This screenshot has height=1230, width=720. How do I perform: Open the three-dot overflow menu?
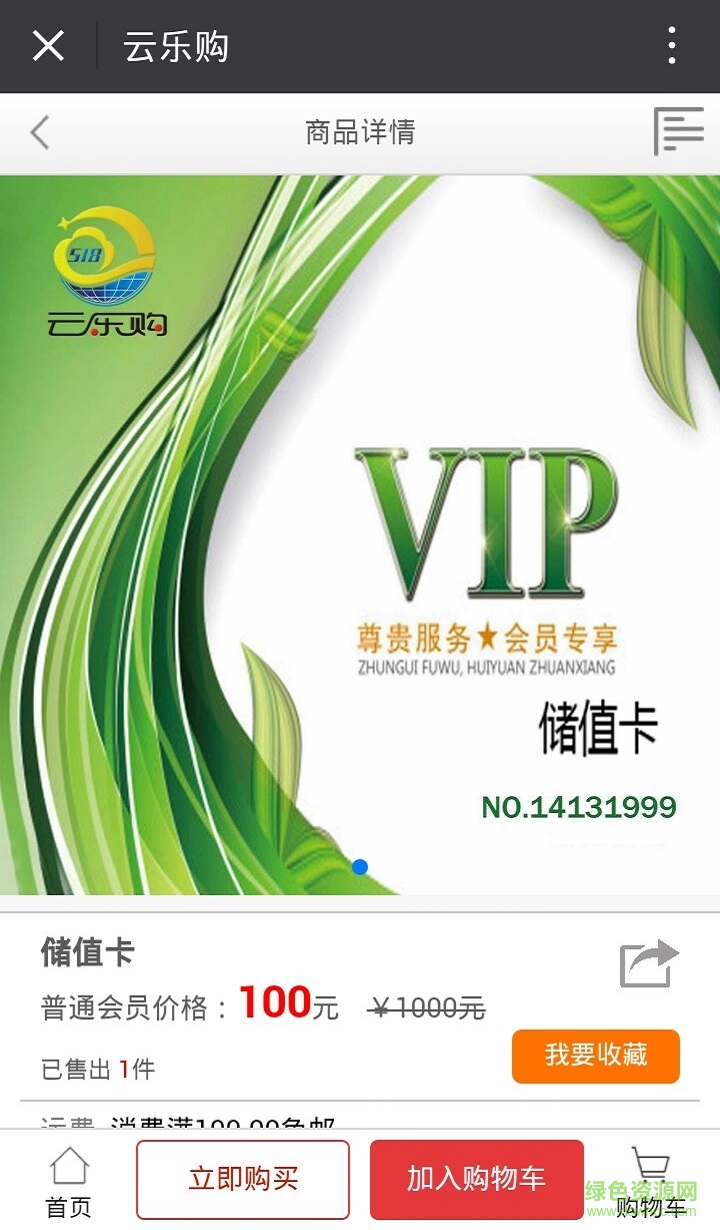(672, 46)
